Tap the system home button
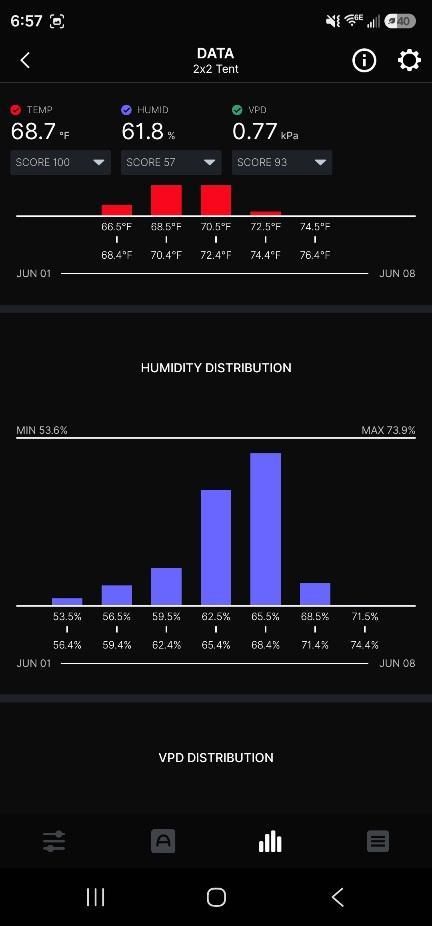This screenshot has height=926, width=432. pos(216,897)
